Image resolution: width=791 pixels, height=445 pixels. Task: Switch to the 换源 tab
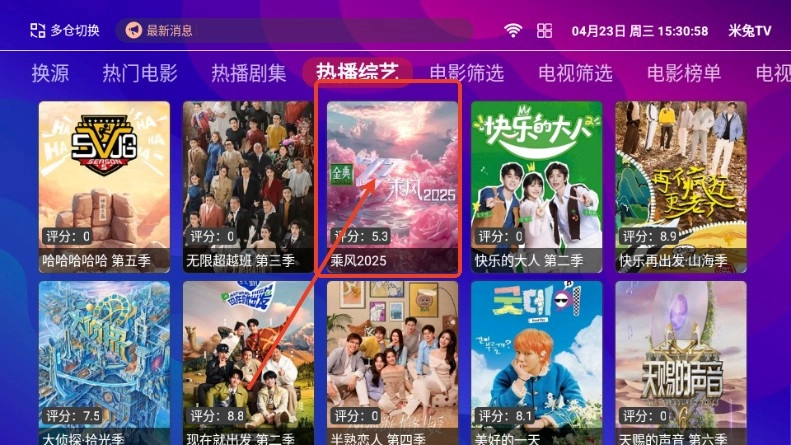tap(50, 73)
